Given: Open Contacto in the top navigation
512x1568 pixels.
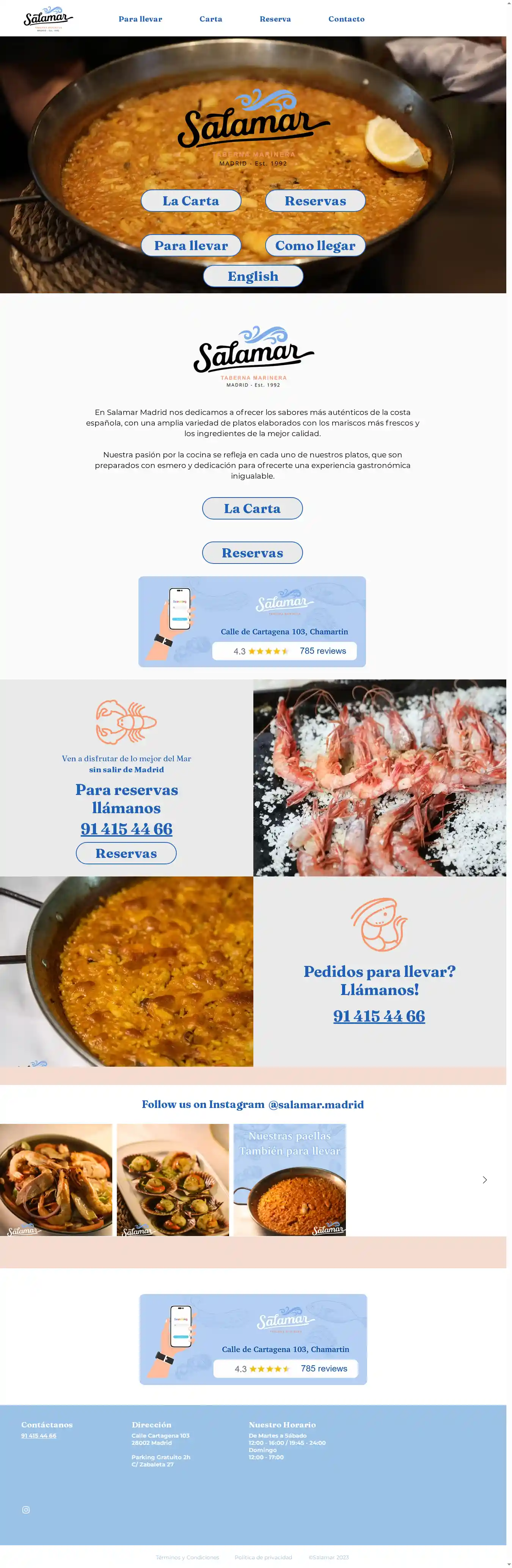Looking at the screenshot, I should 346,19.
